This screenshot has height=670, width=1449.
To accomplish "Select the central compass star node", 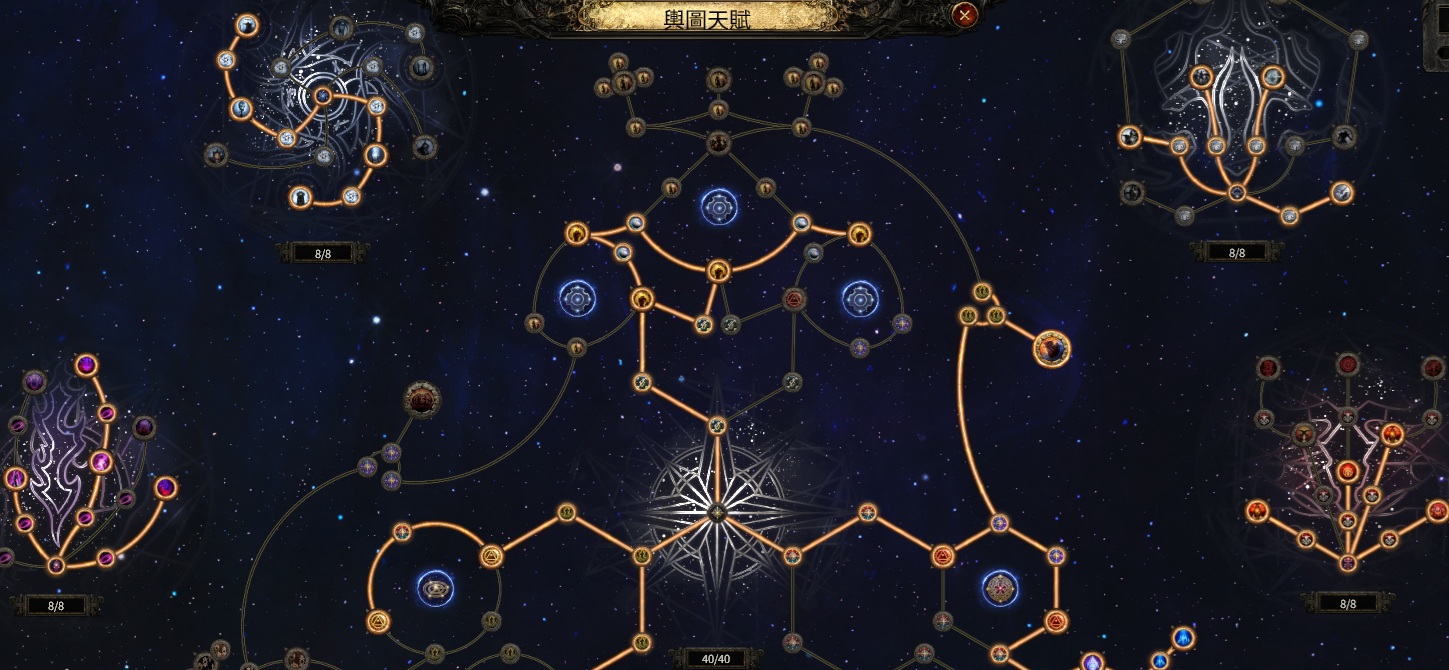I will (x=717, y=513).
